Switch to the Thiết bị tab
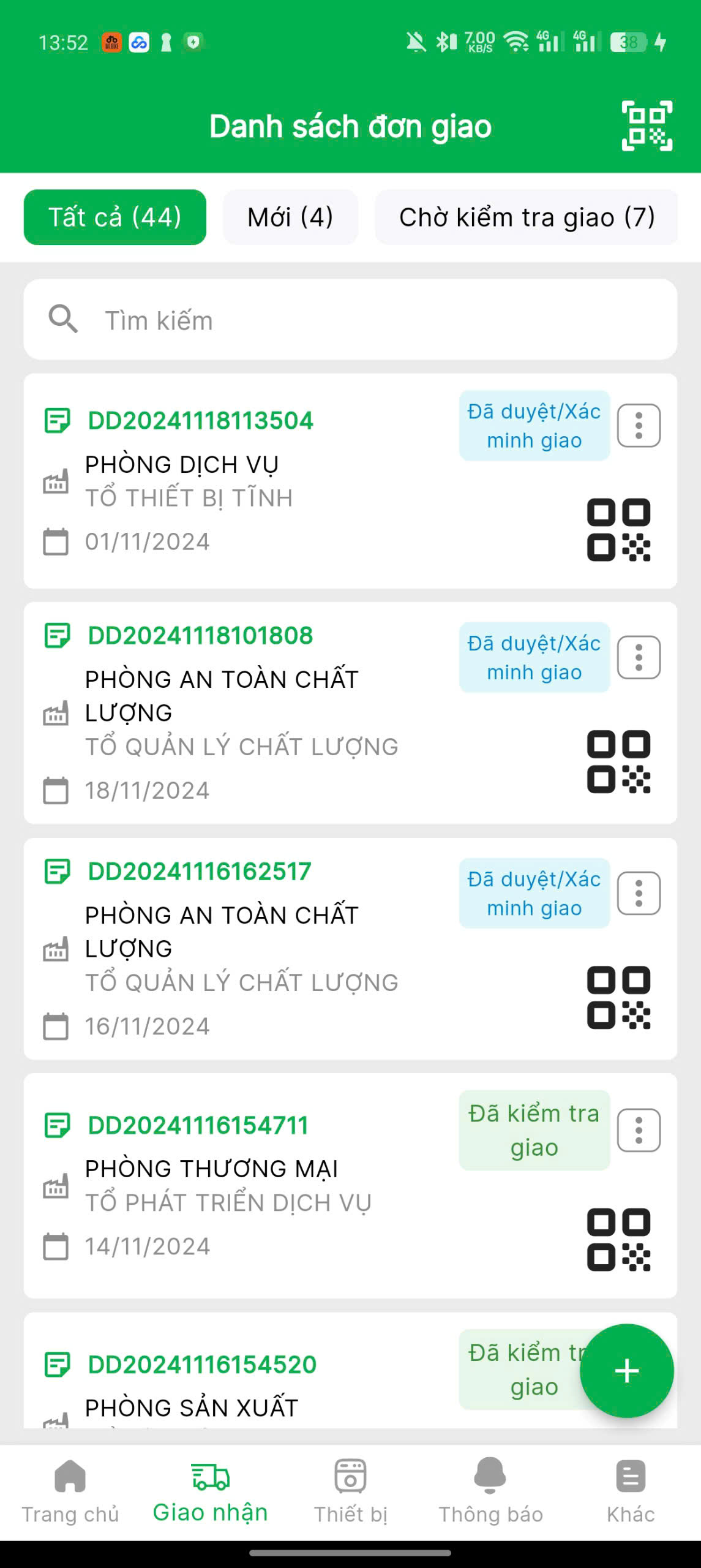This screenshot has width=701, height=1568. click(350, 1490)
